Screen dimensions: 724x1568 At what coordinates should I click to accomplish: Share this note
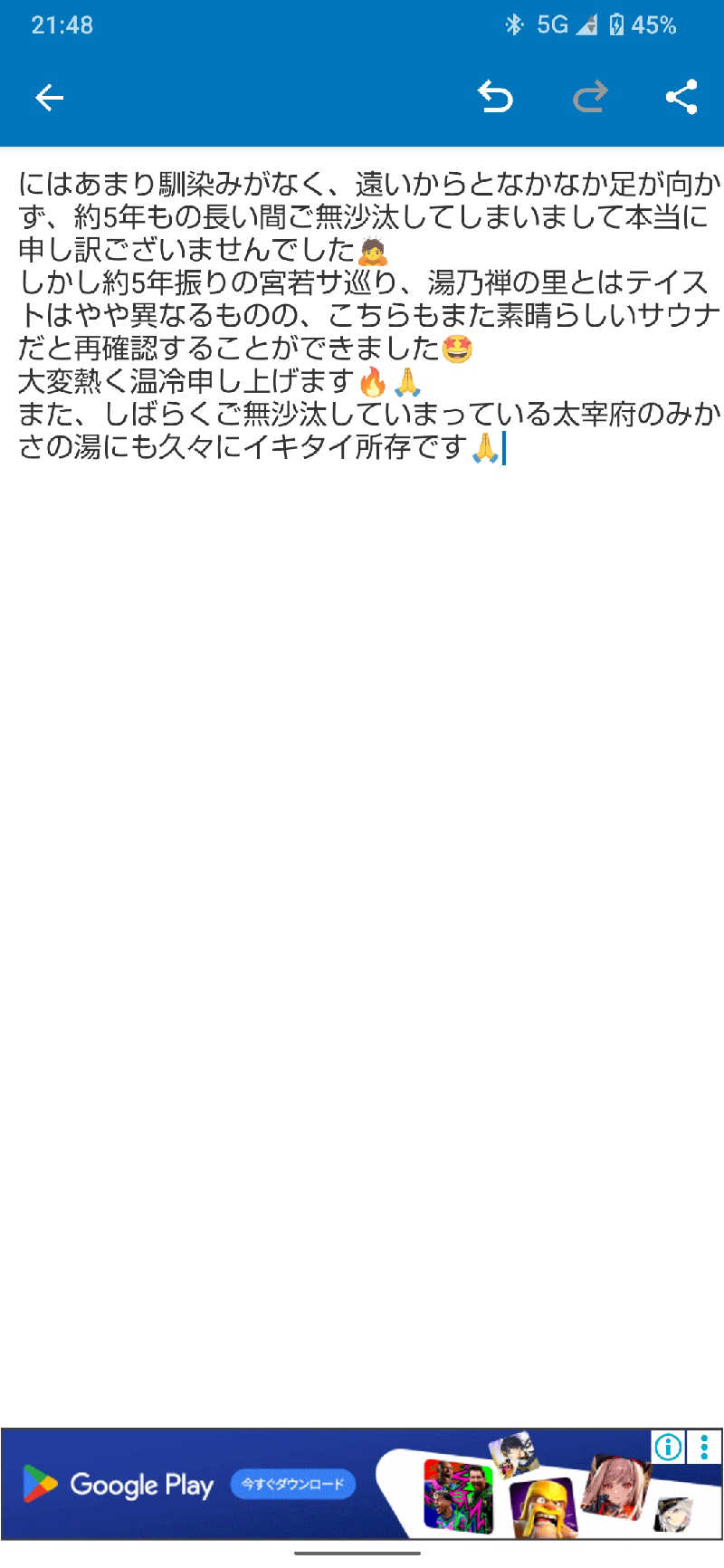681,97
